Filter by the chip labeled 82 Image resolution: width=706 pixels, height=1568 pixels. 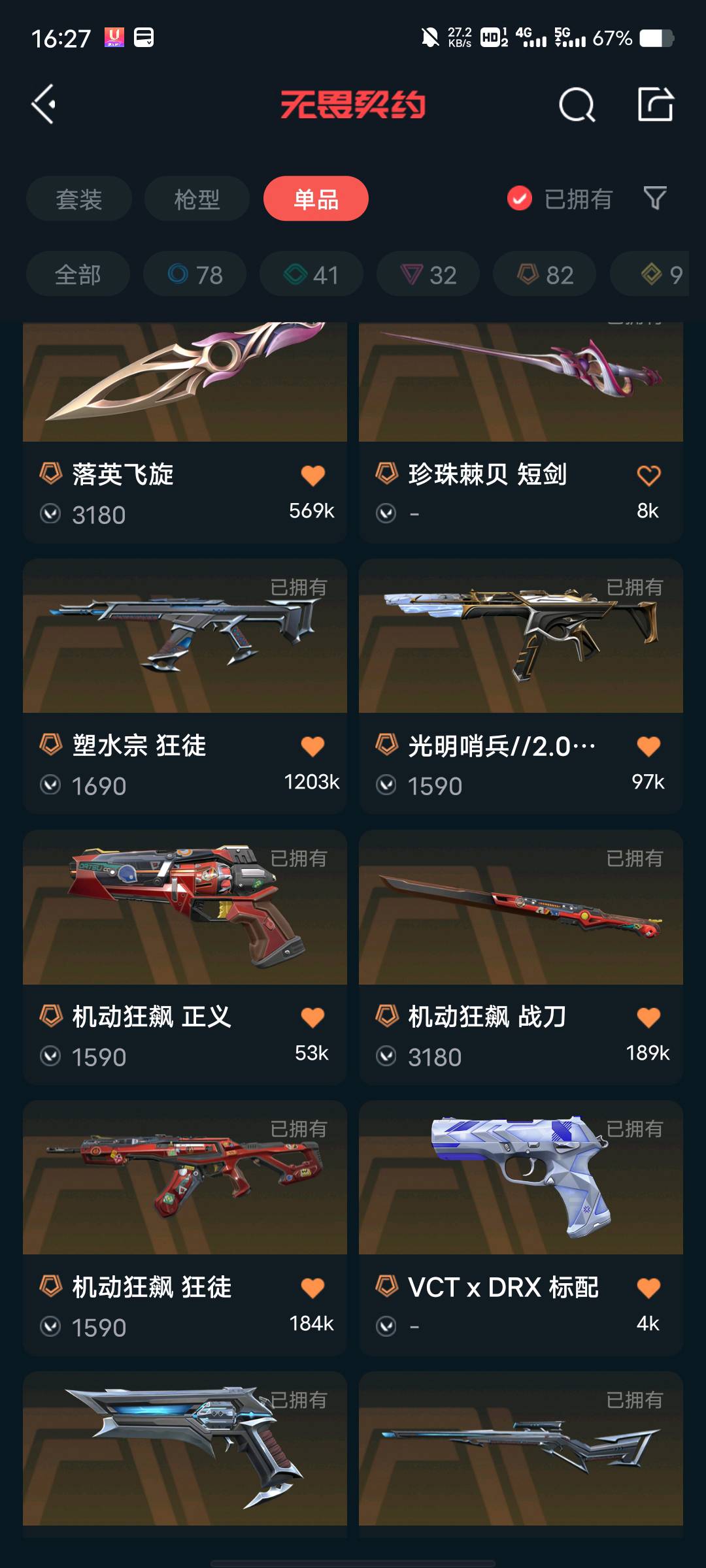click(545, 274)
